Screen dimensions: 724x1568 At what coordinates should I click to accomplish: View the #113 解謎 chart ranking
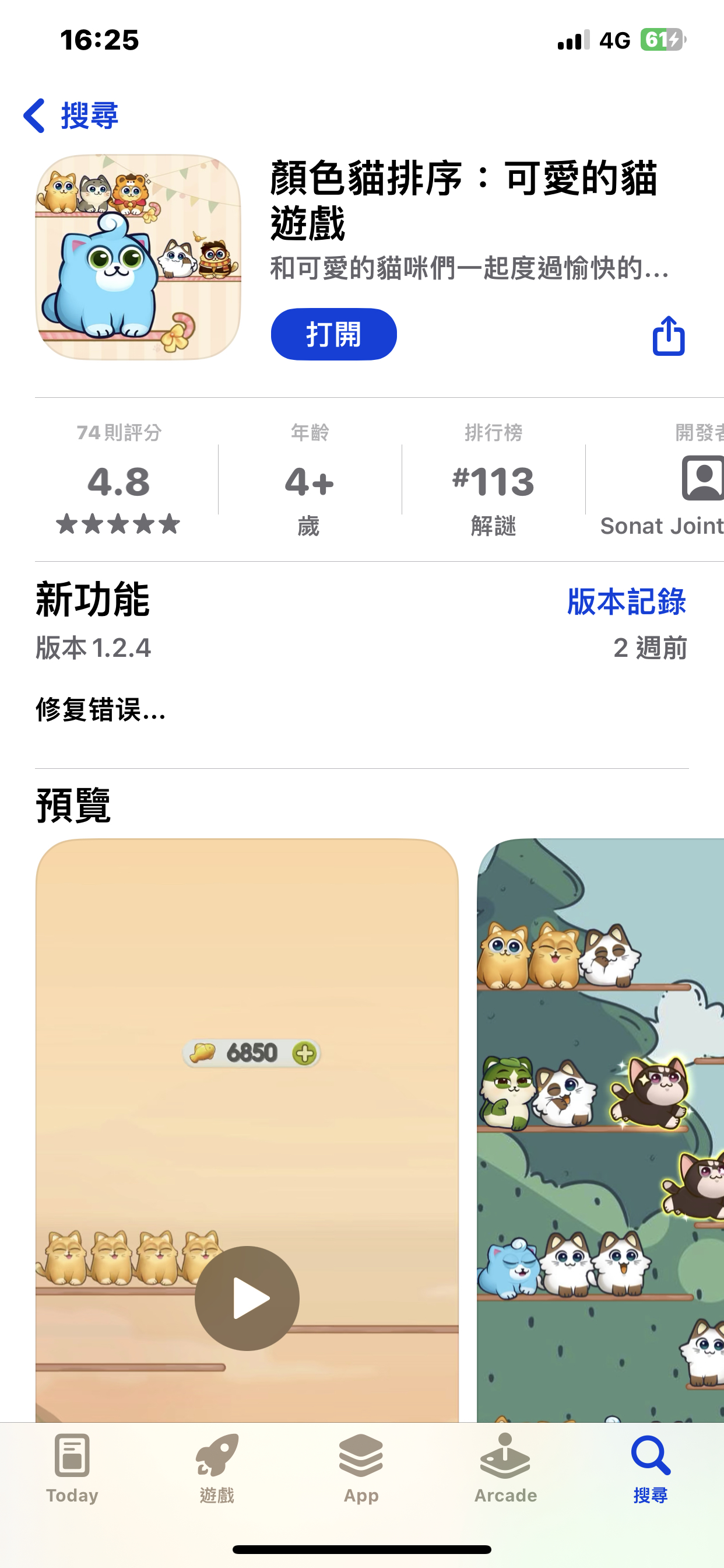tap(493, 481)
